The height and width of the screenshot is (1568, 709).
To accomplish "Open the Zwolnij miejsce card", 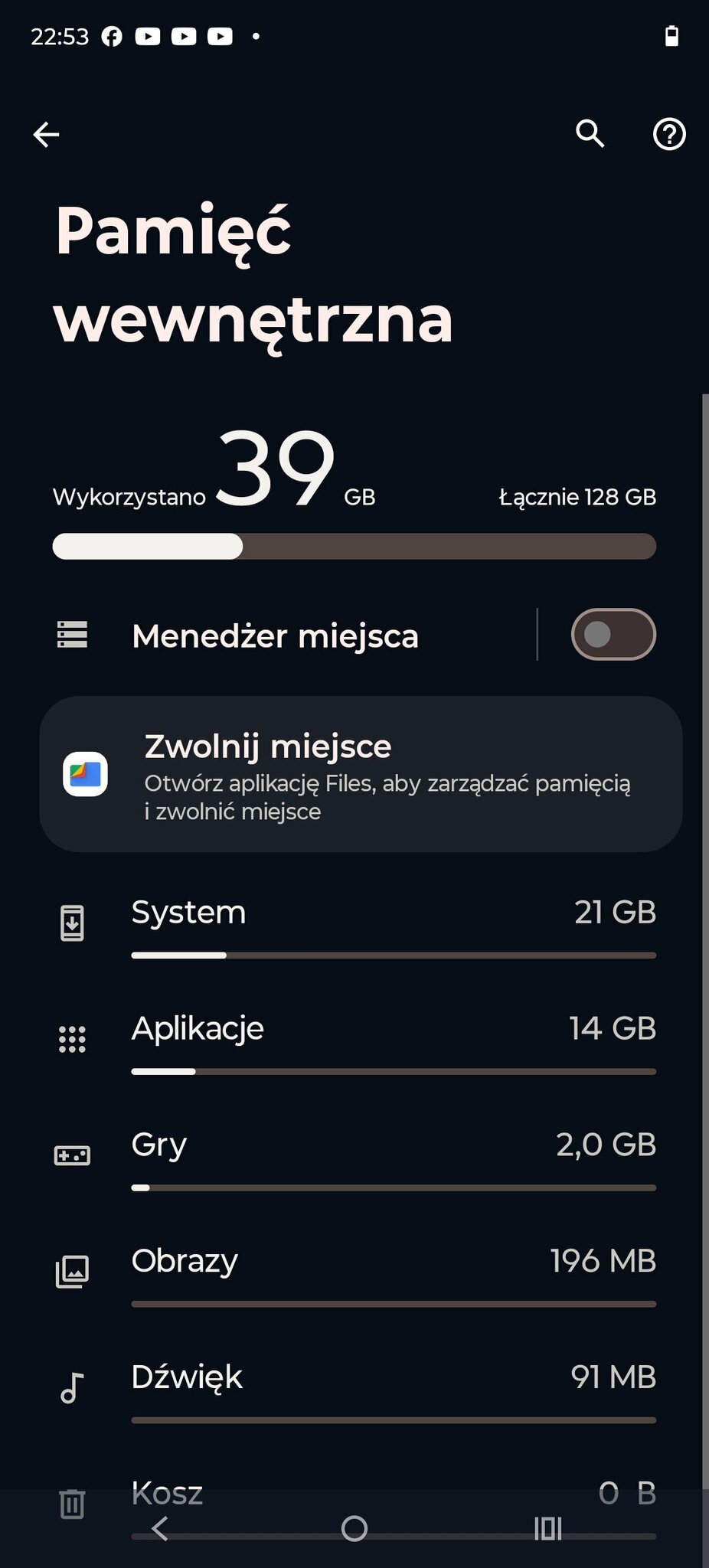I will (x=361, y=774).
